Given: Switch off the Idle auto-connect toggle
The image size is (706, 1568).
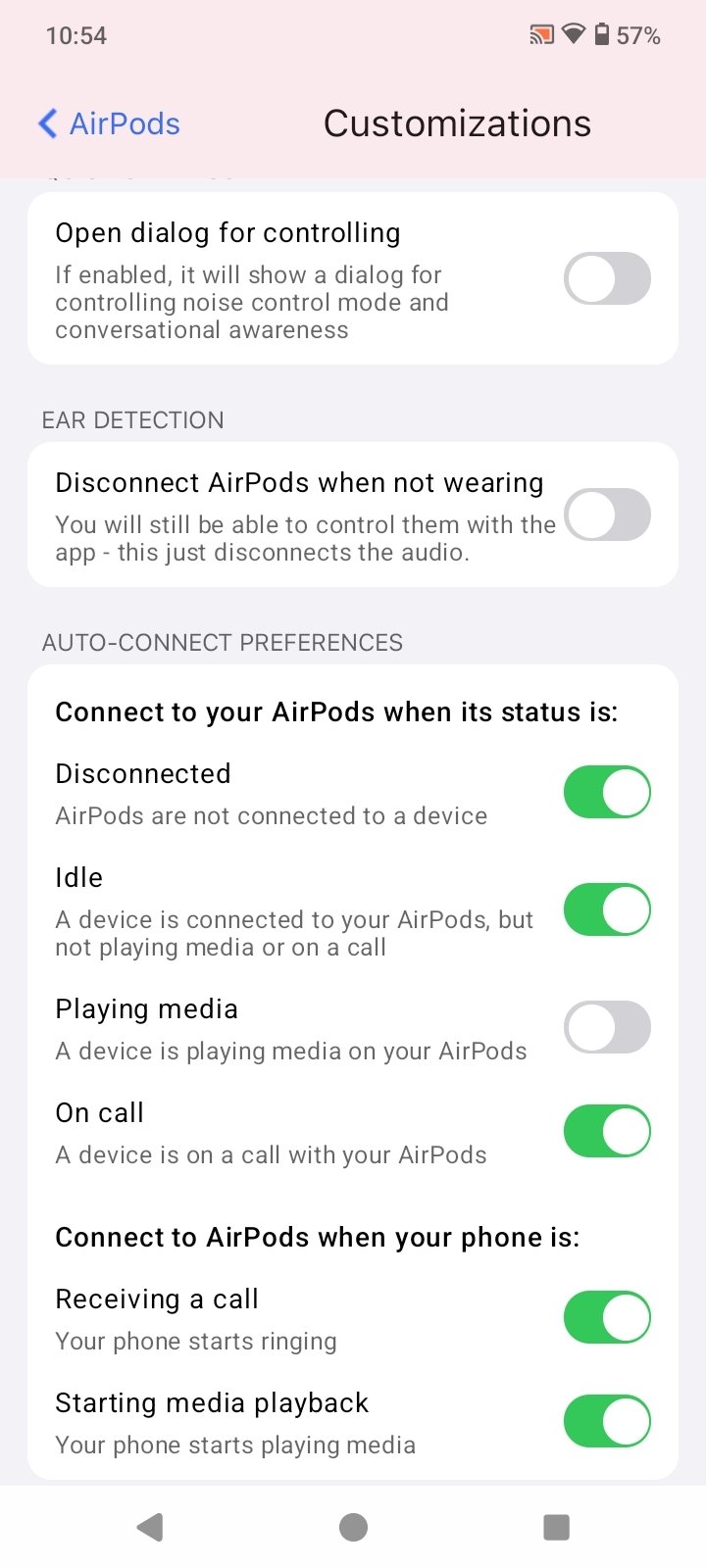Looking at the screenshot, I should (607, 909).
